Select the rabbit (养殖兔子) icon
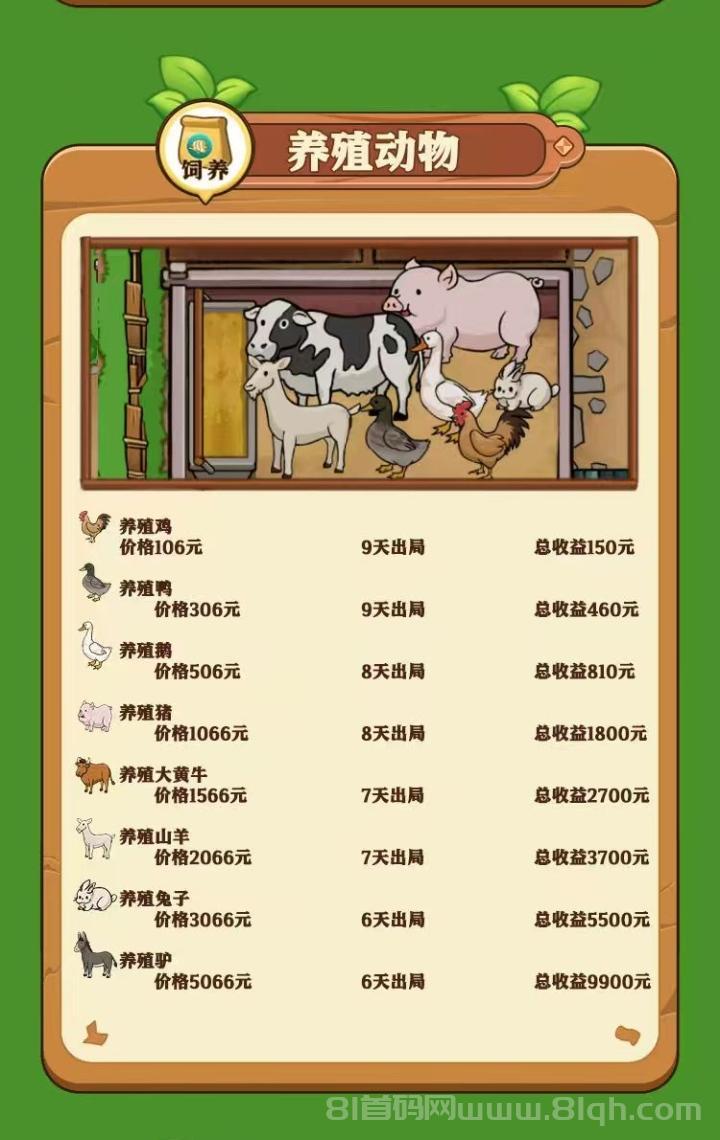The image size is (720, 1140). click(x=91, y=898)
